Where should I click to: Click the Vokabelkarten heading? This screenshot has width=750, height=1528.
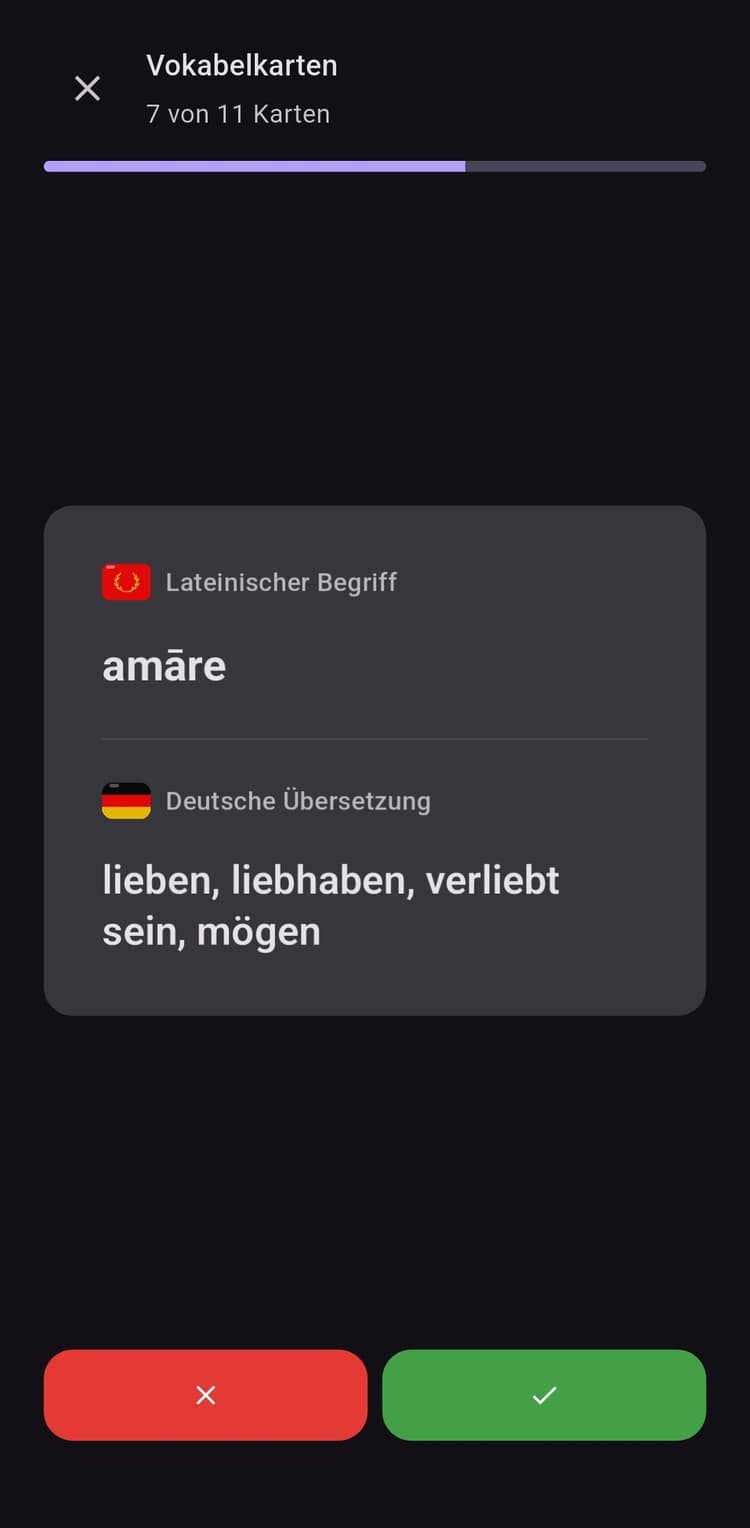[x=242, y=64]
